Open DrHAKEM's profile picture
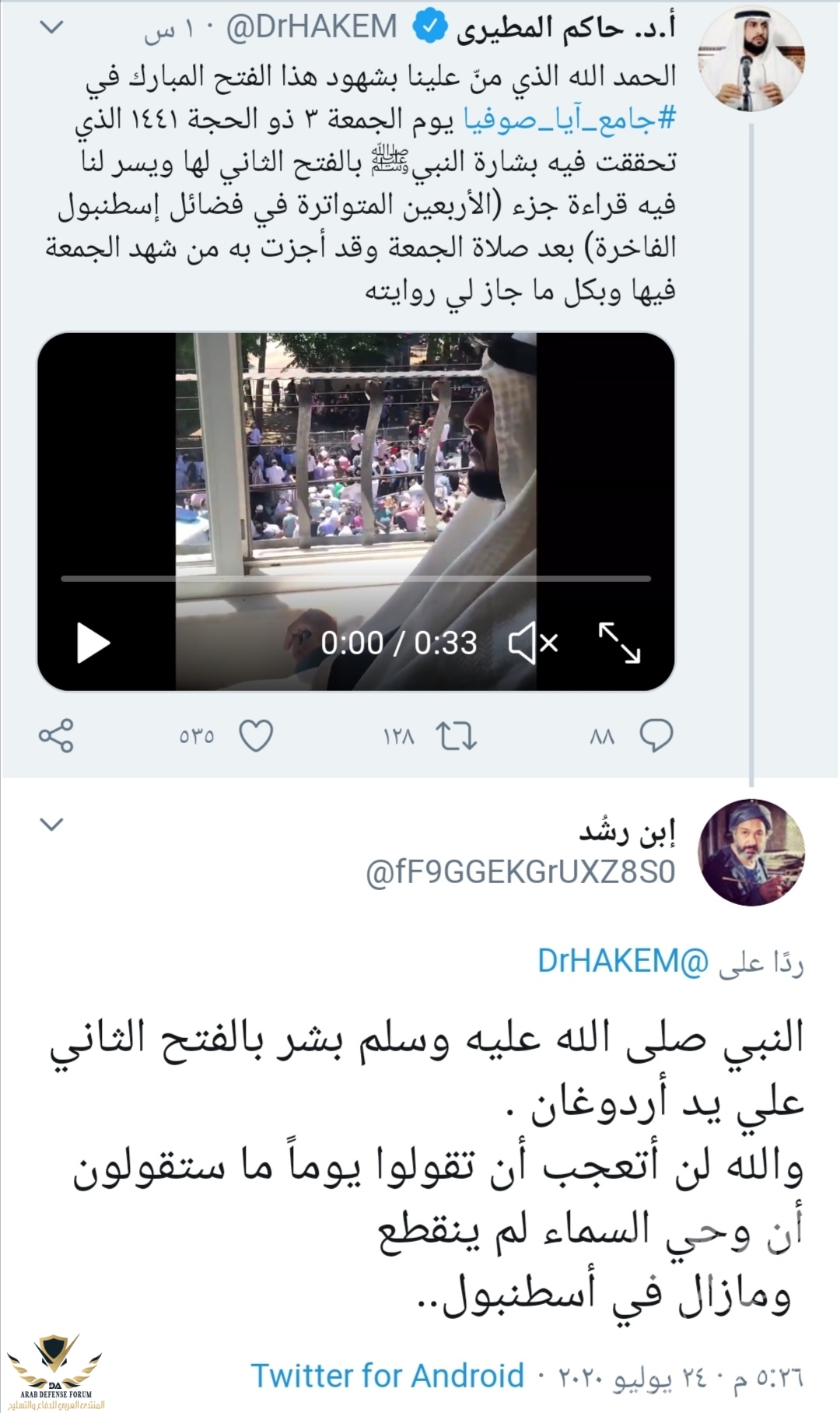 751,59
